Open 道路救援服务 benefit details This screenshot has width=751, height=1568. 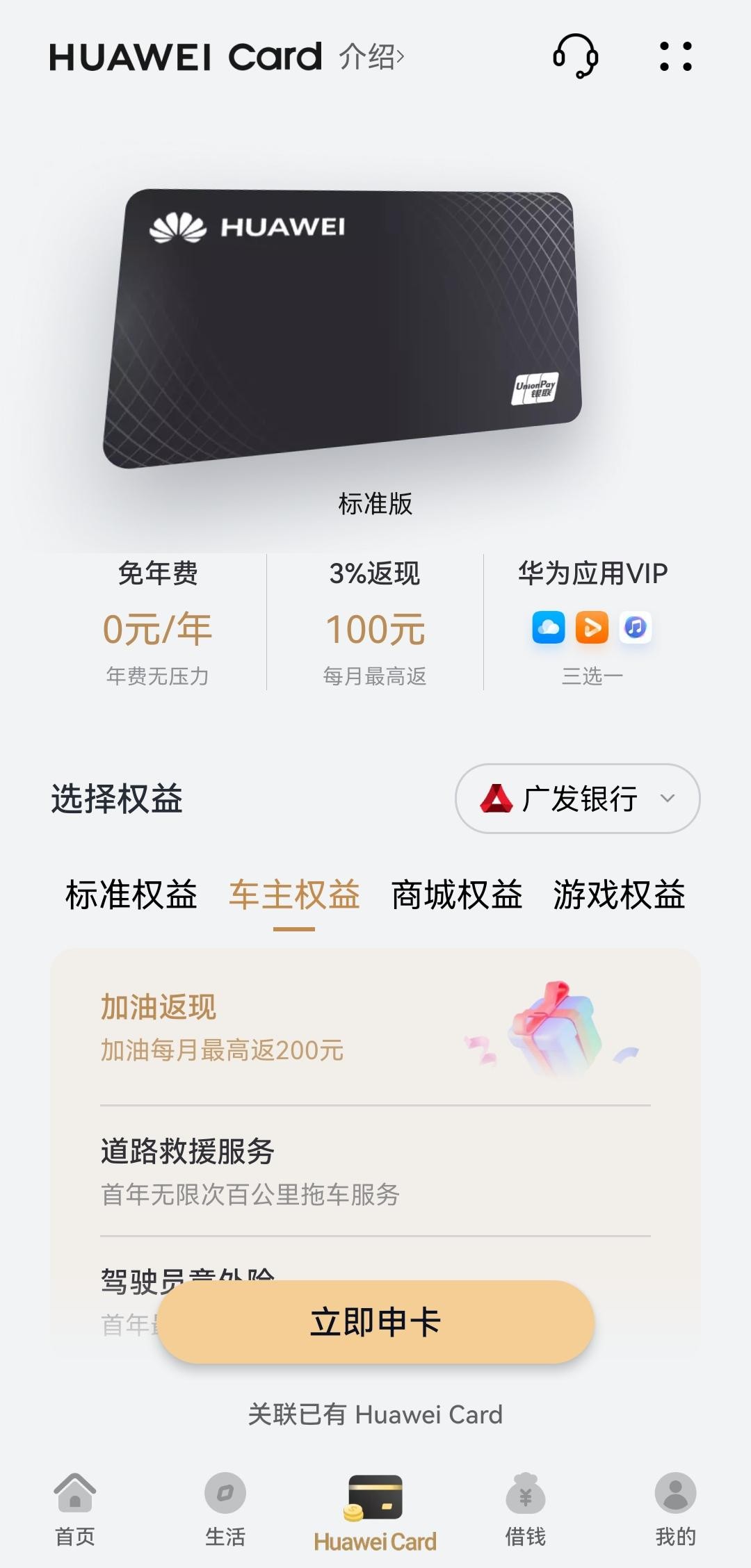375,1172
